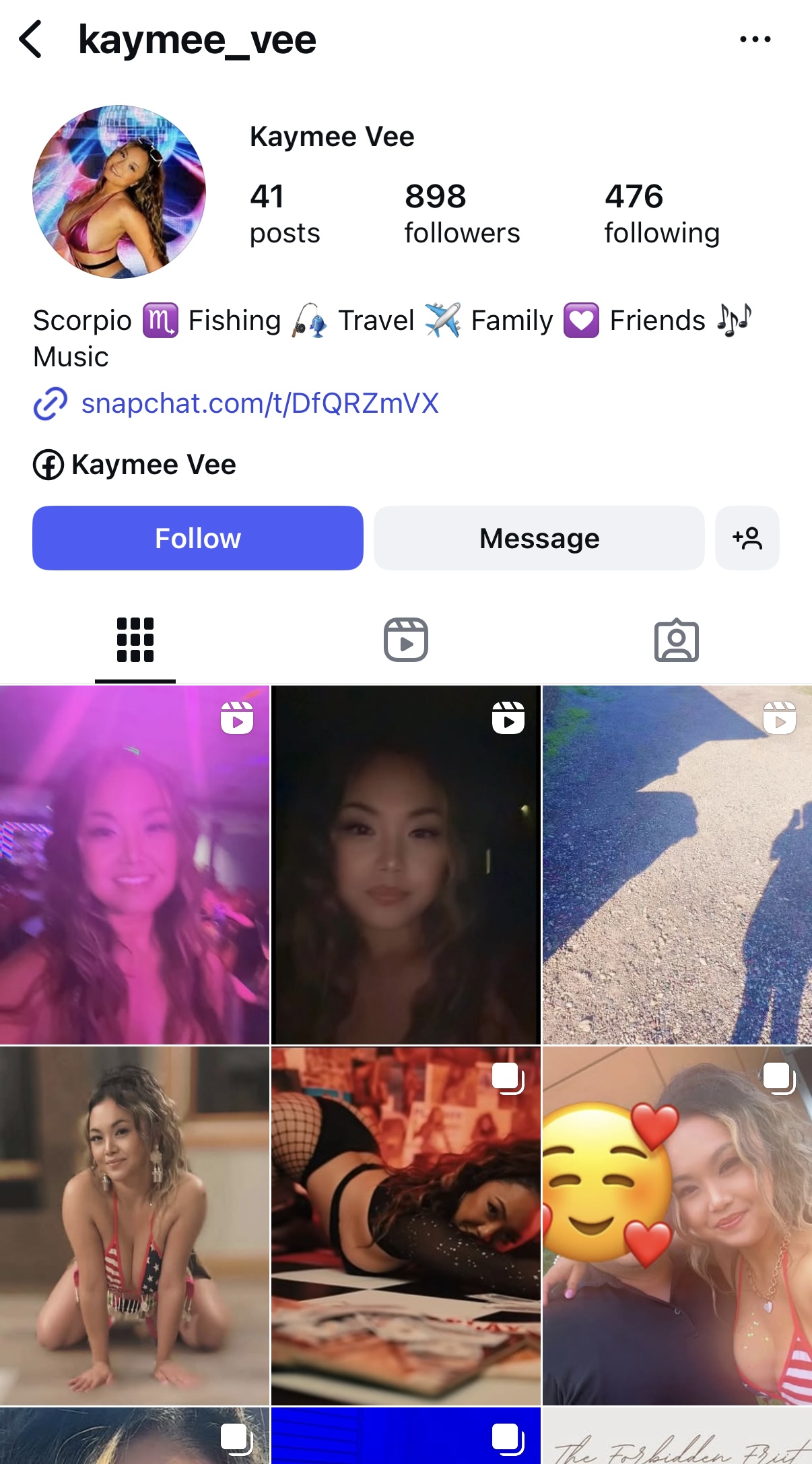This screenshot has height=1464, width=812.
Task: Open the 898 followers list
Action: [462, 213]
